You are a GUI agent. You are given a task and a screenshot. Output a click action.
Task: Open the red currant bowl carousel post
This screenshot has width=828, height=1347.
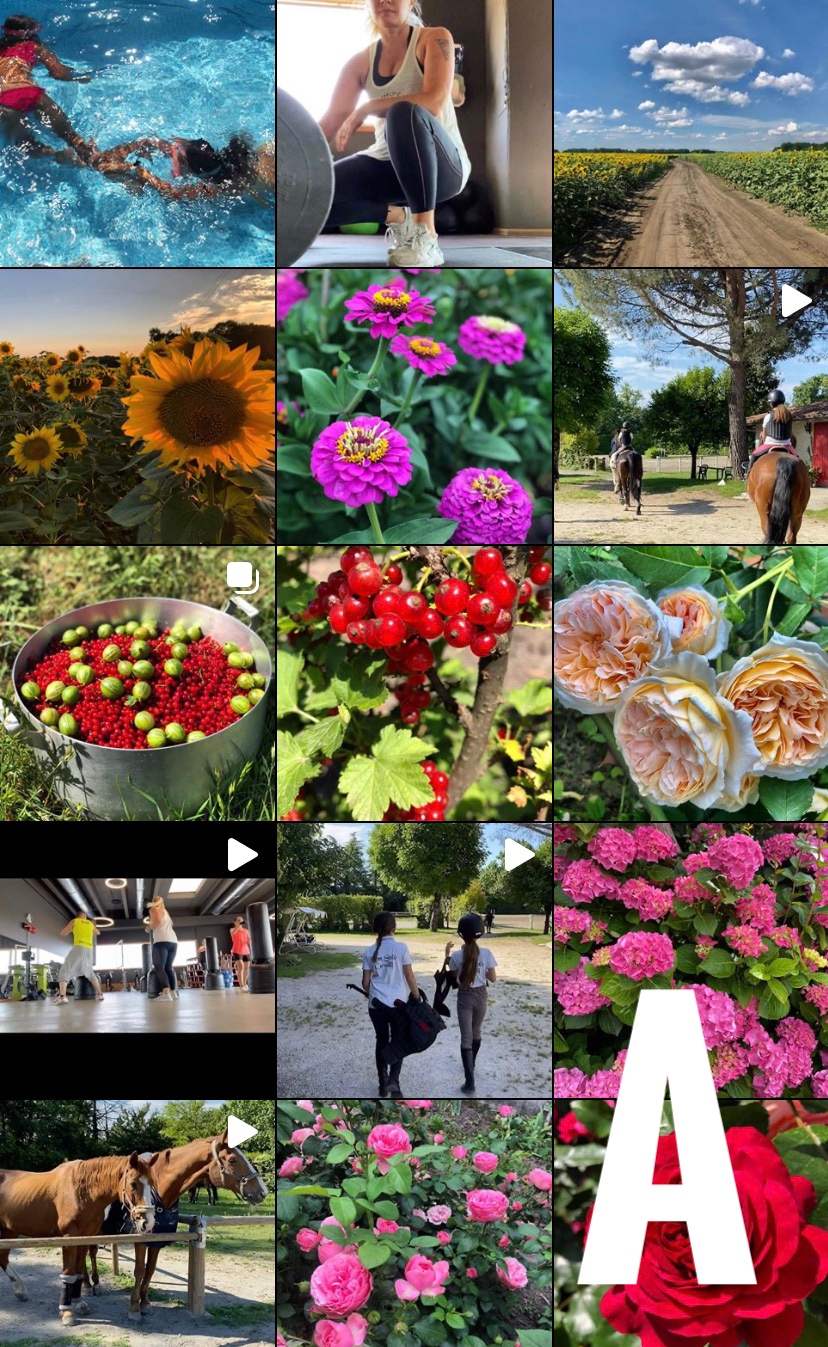click(137, 683)
